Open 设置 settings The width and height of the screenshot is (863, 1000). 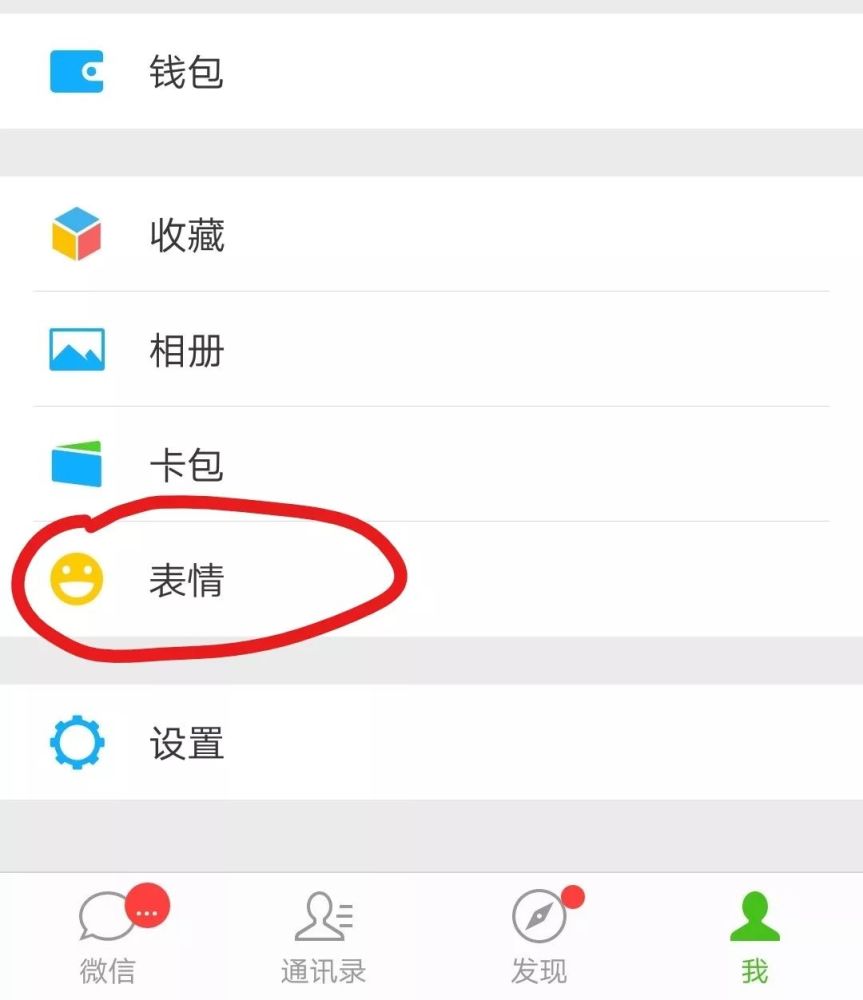(186, 744)
